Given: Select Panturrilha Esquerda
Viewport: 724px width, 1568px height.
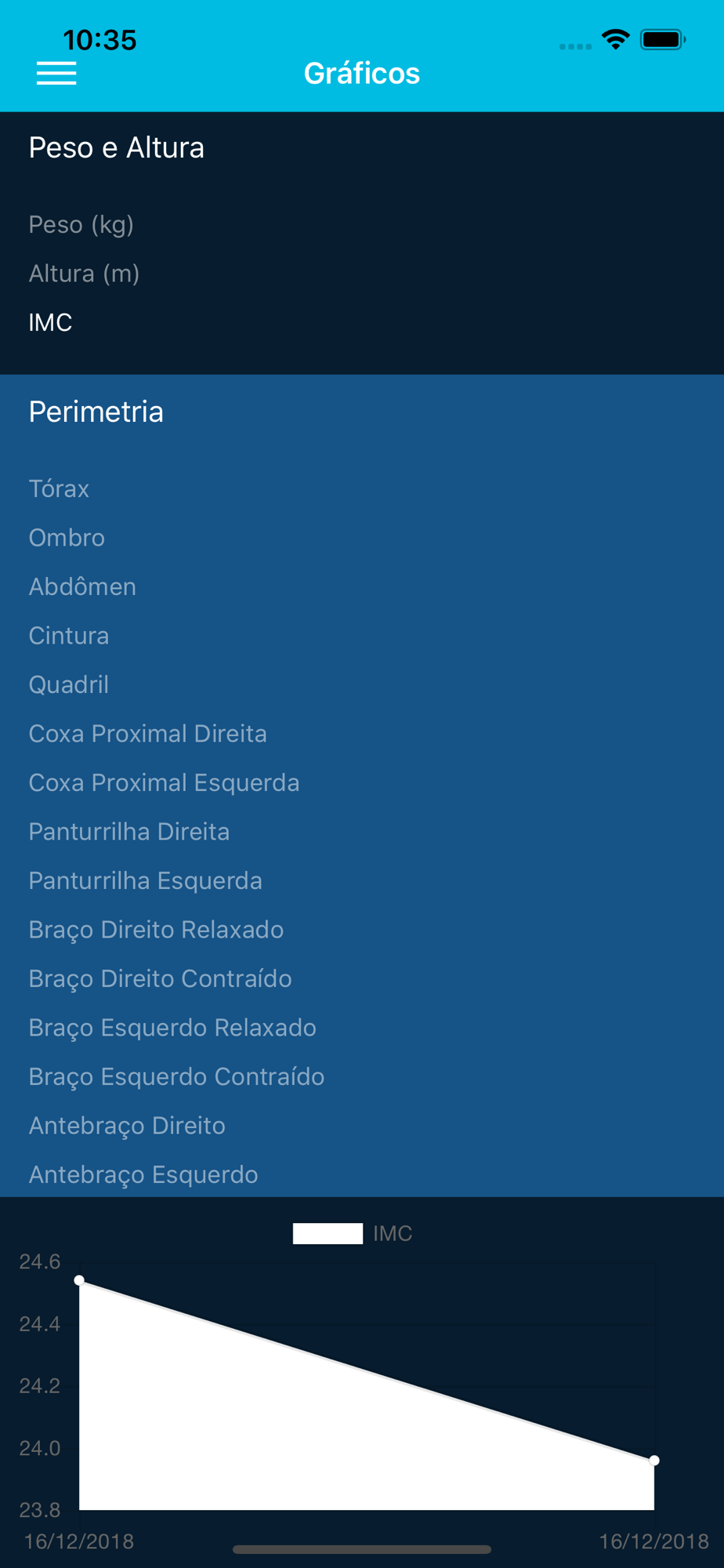Looking at the screenshot, I should (146, 880).
